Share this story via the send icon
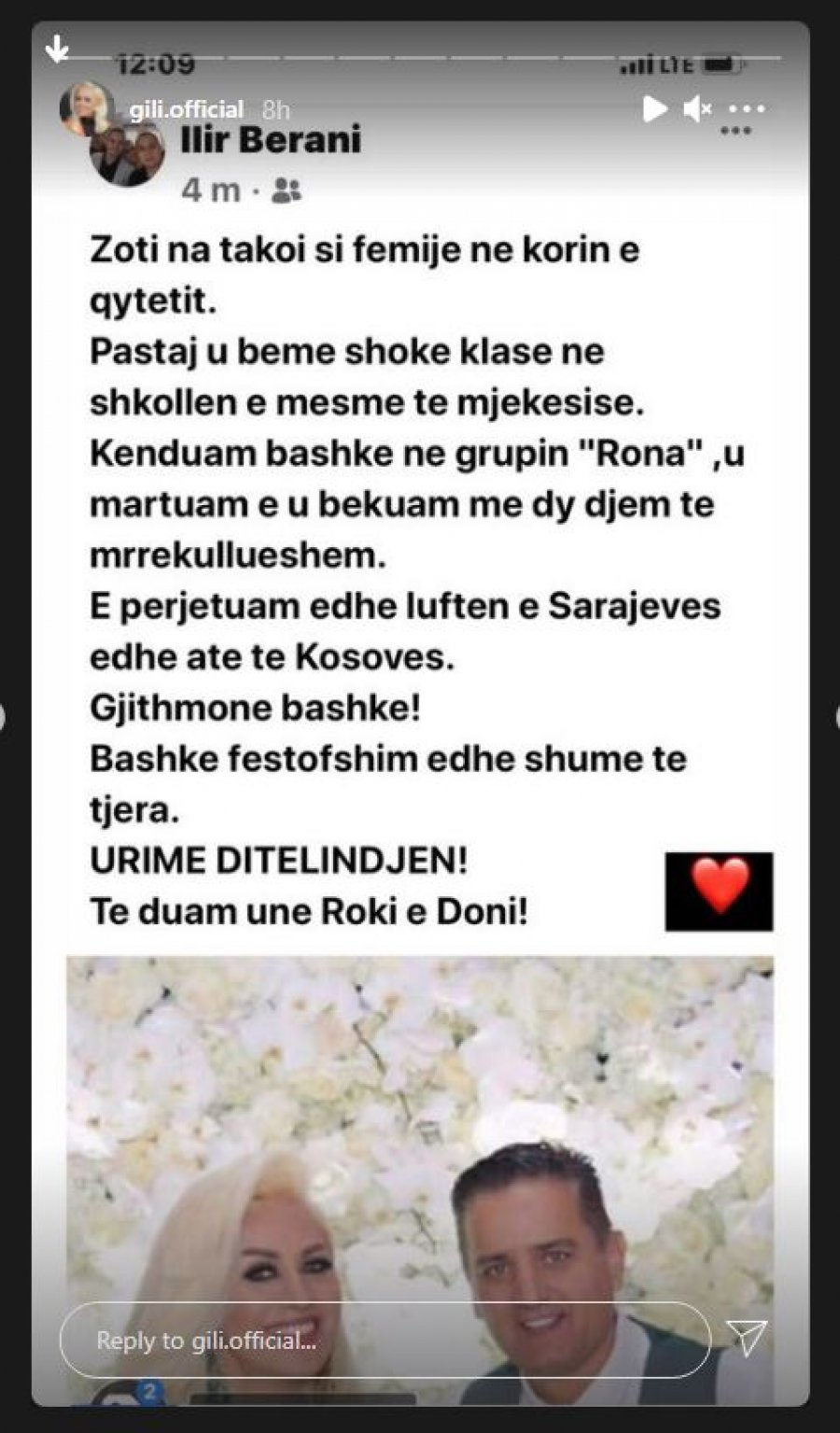The image size is (840, 1433). tap(747, 1338)
